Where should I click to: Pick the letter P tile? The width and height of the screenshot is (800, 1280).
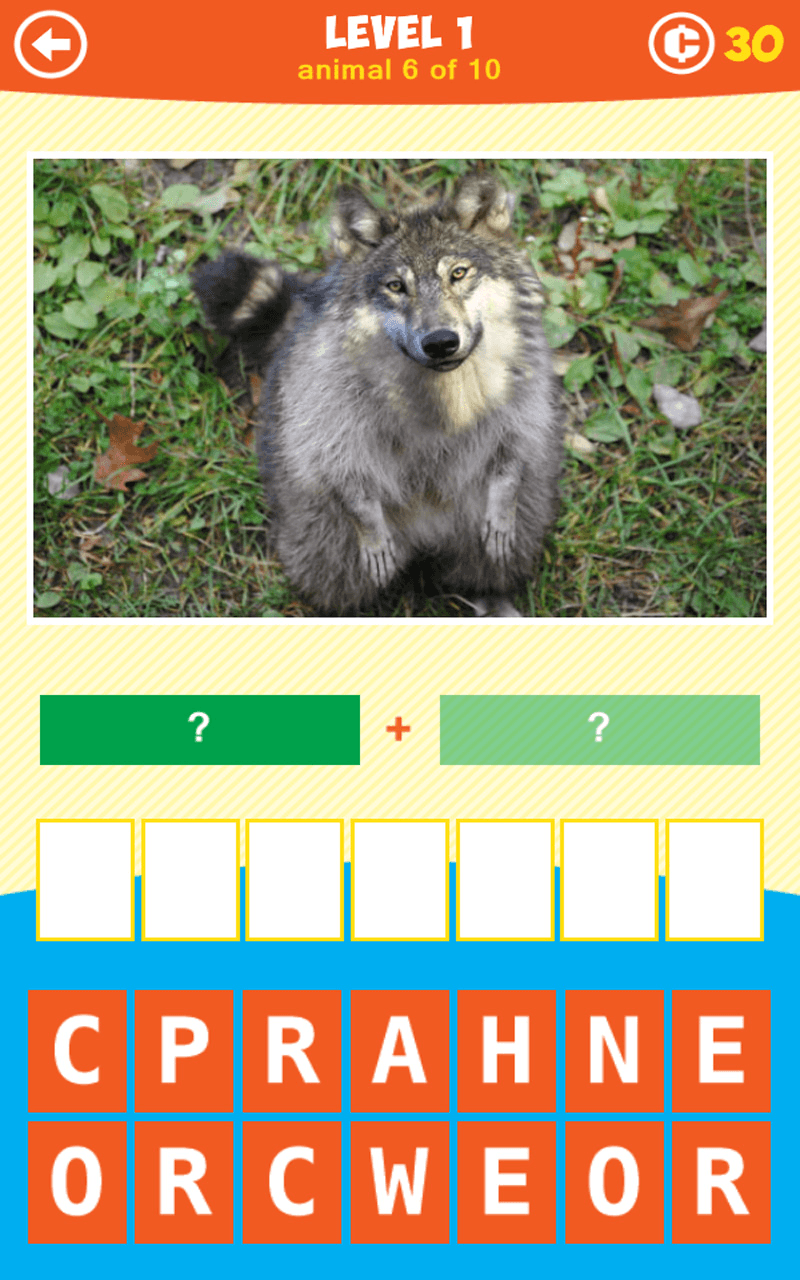184,1050
